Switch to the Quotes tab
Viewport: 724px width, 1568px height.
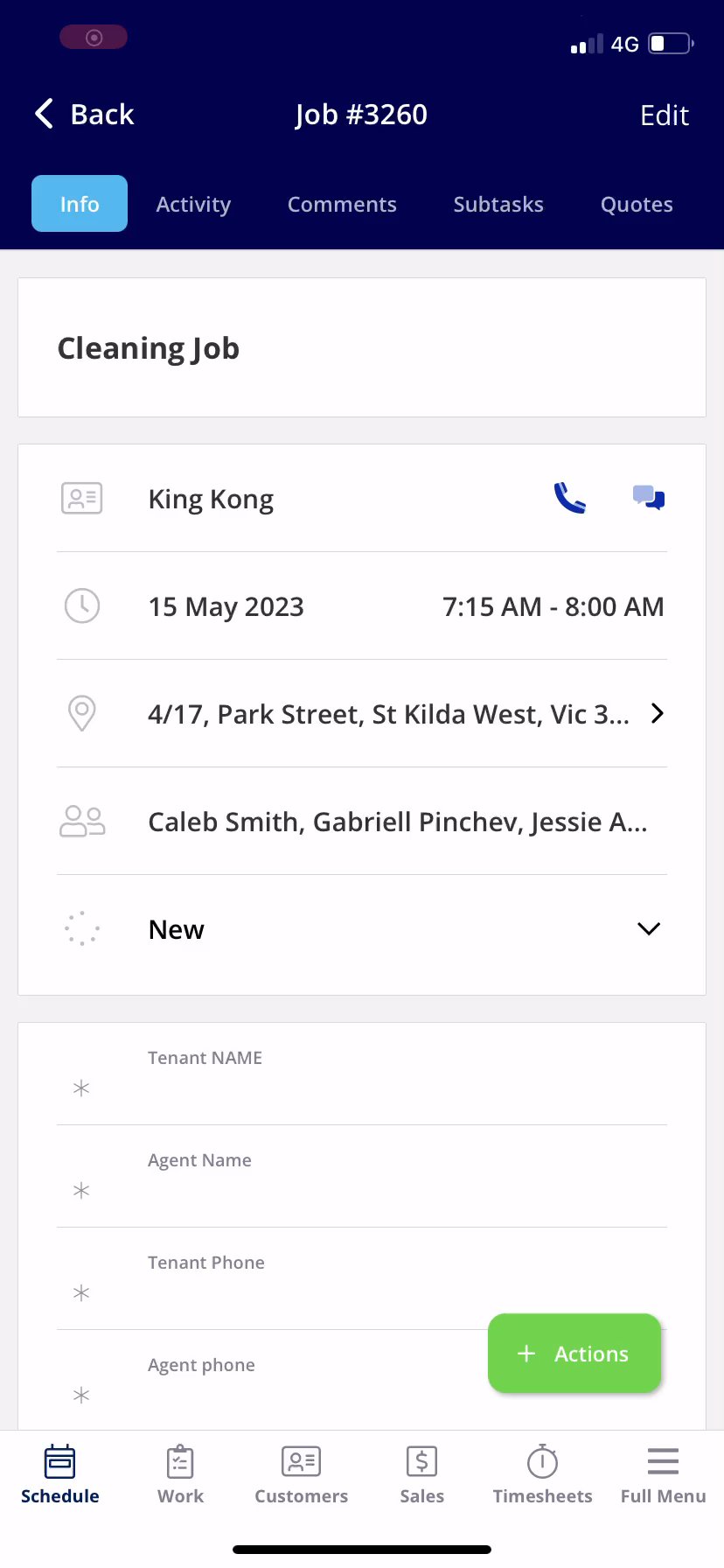pyautogui.click(x=637, y=204)
